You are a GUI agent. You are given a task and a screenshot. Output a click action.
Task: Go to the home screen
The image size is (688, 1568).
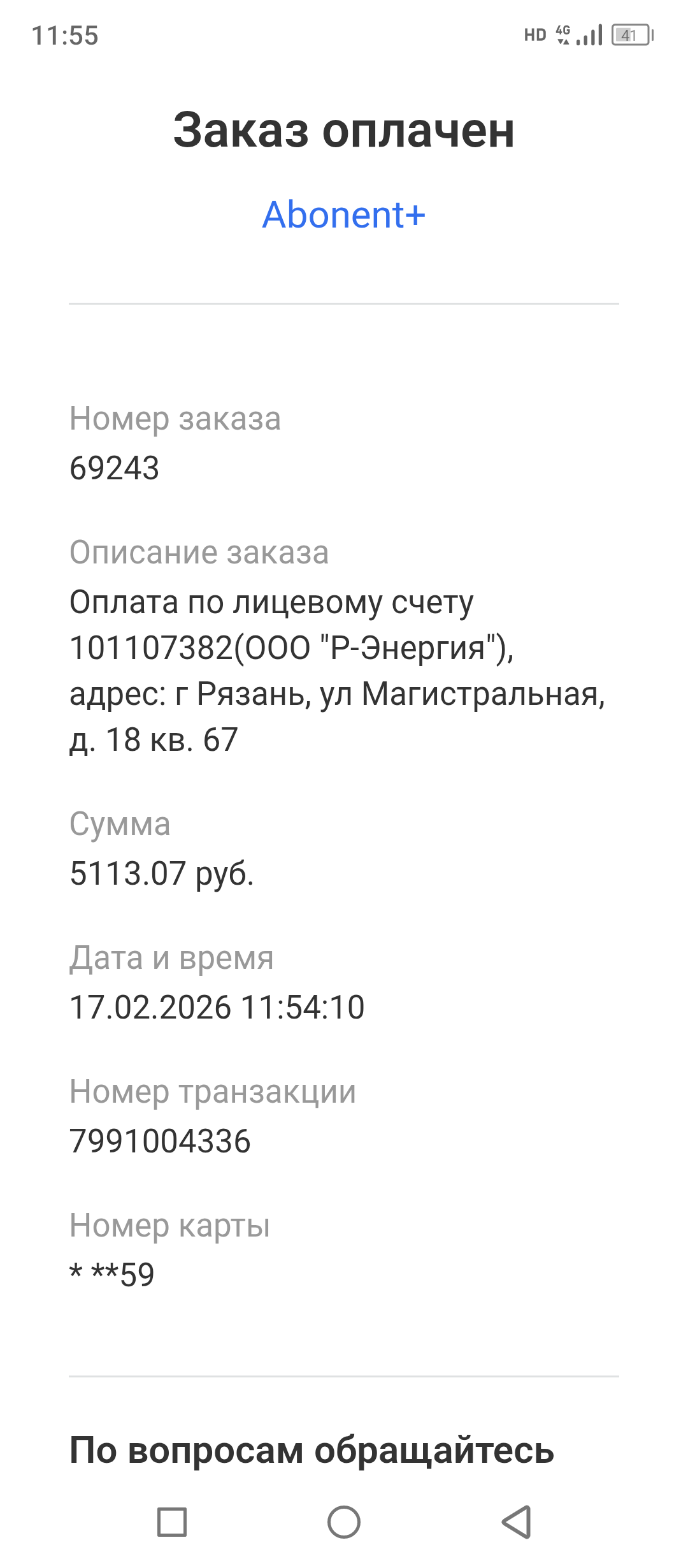coord(344,1522)
